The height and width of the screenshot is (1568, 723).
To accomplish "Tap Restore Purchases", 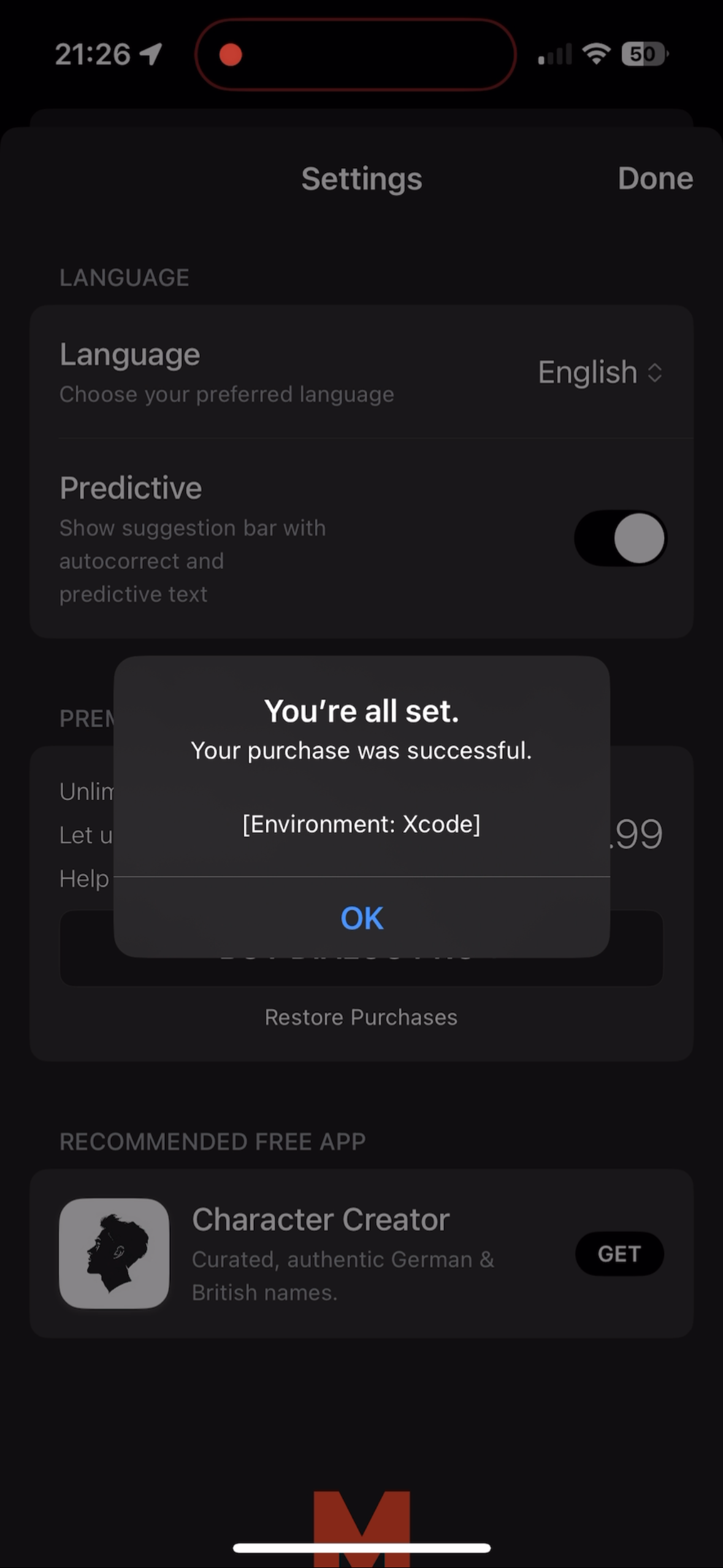I will coord(361,1017).
